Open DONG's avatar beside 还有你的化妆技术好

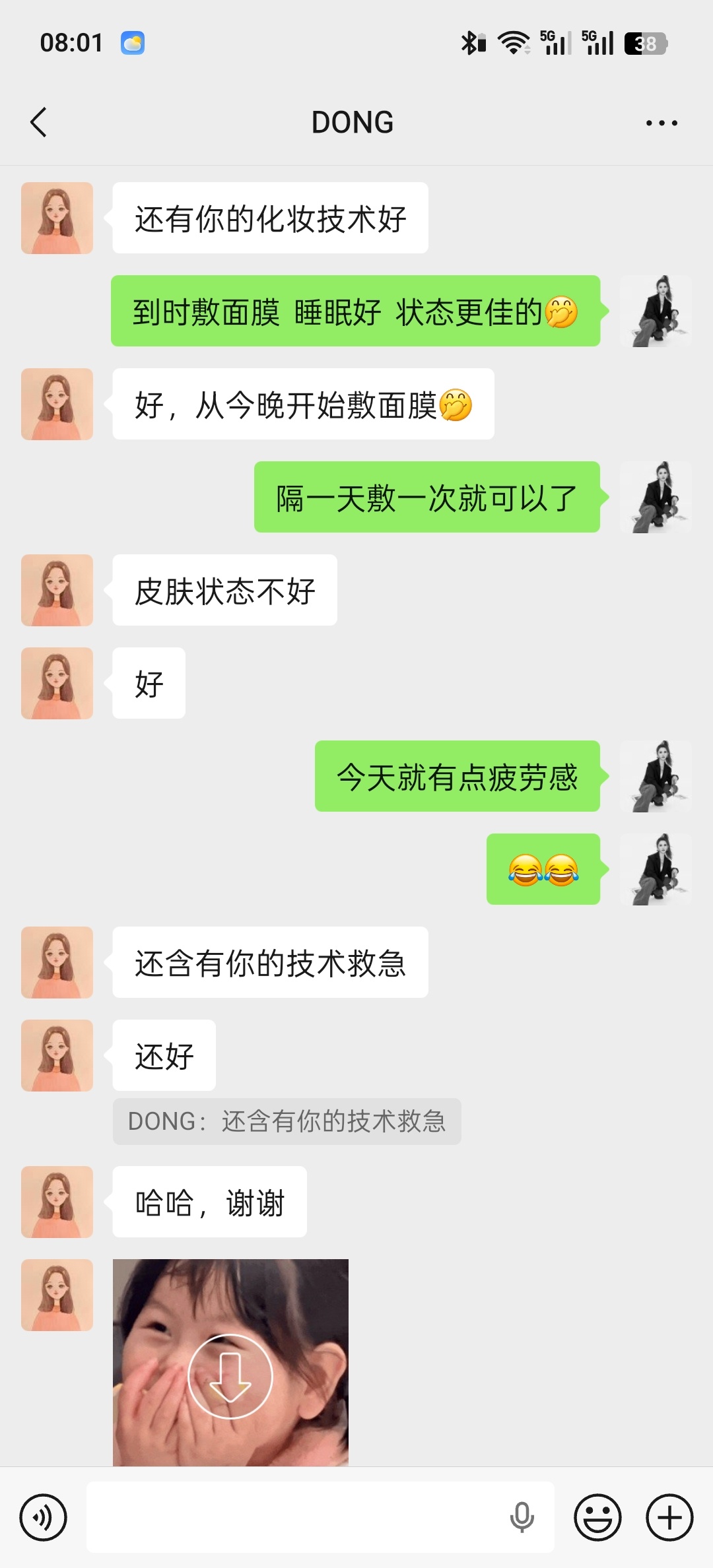57,218
